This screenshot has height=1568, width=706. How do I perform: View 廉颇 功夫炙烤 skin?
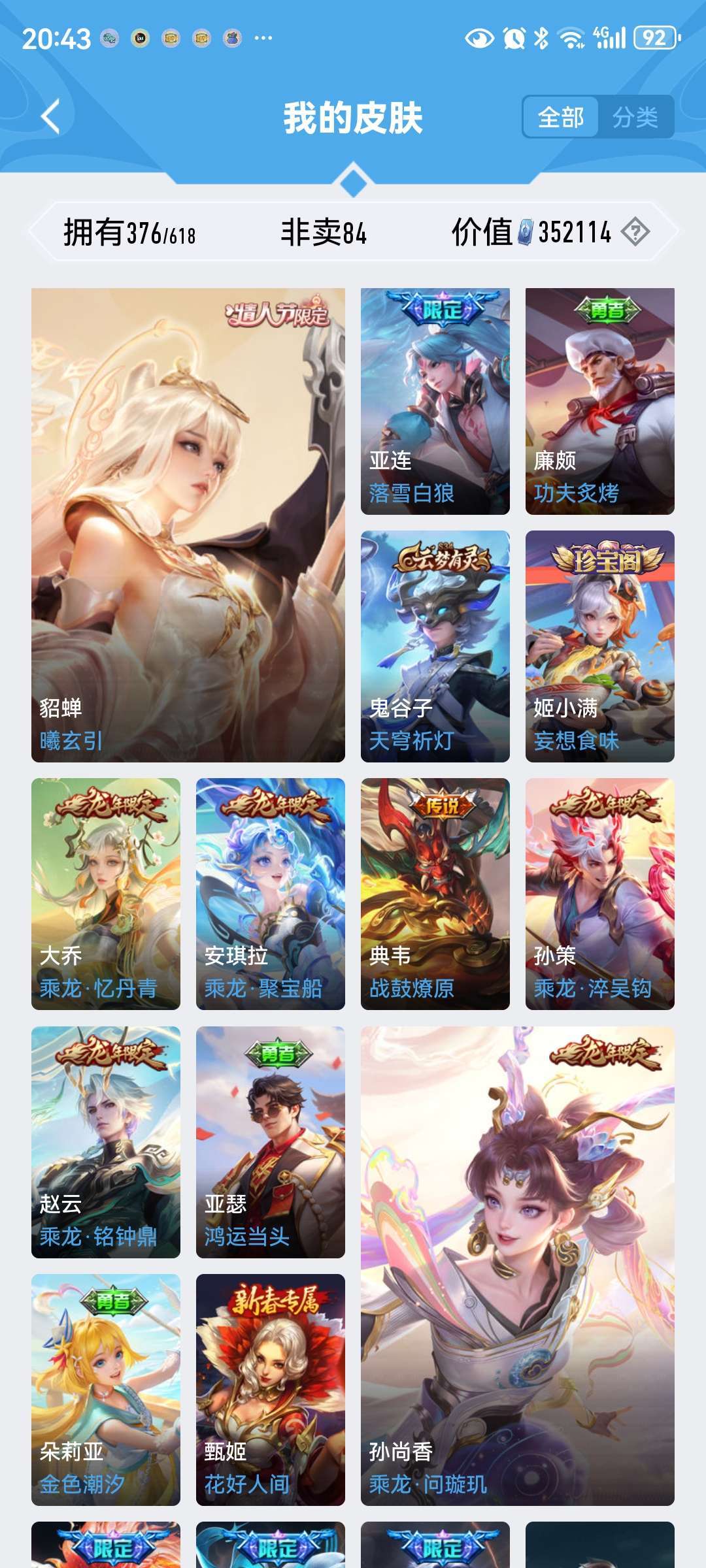pyautogui.click(x=599, y=401)
